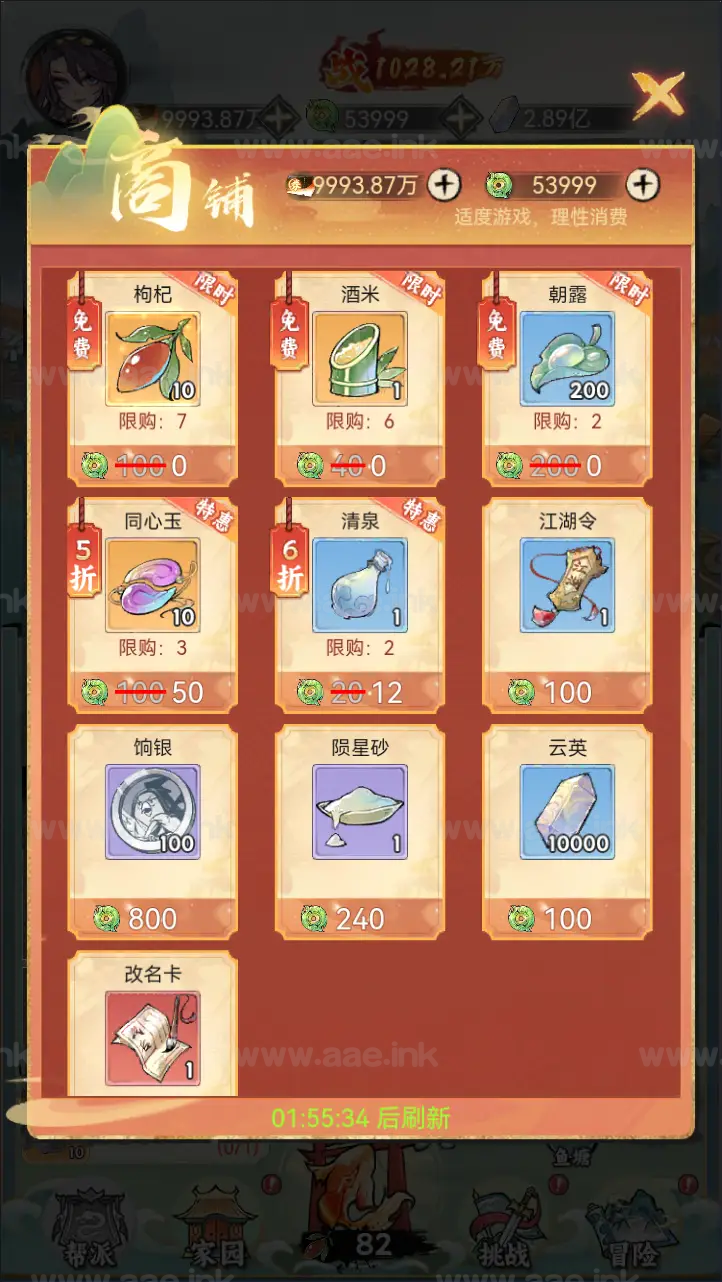Open the 江湖令 scroll item
The image size is (722, 1282).
568,585
